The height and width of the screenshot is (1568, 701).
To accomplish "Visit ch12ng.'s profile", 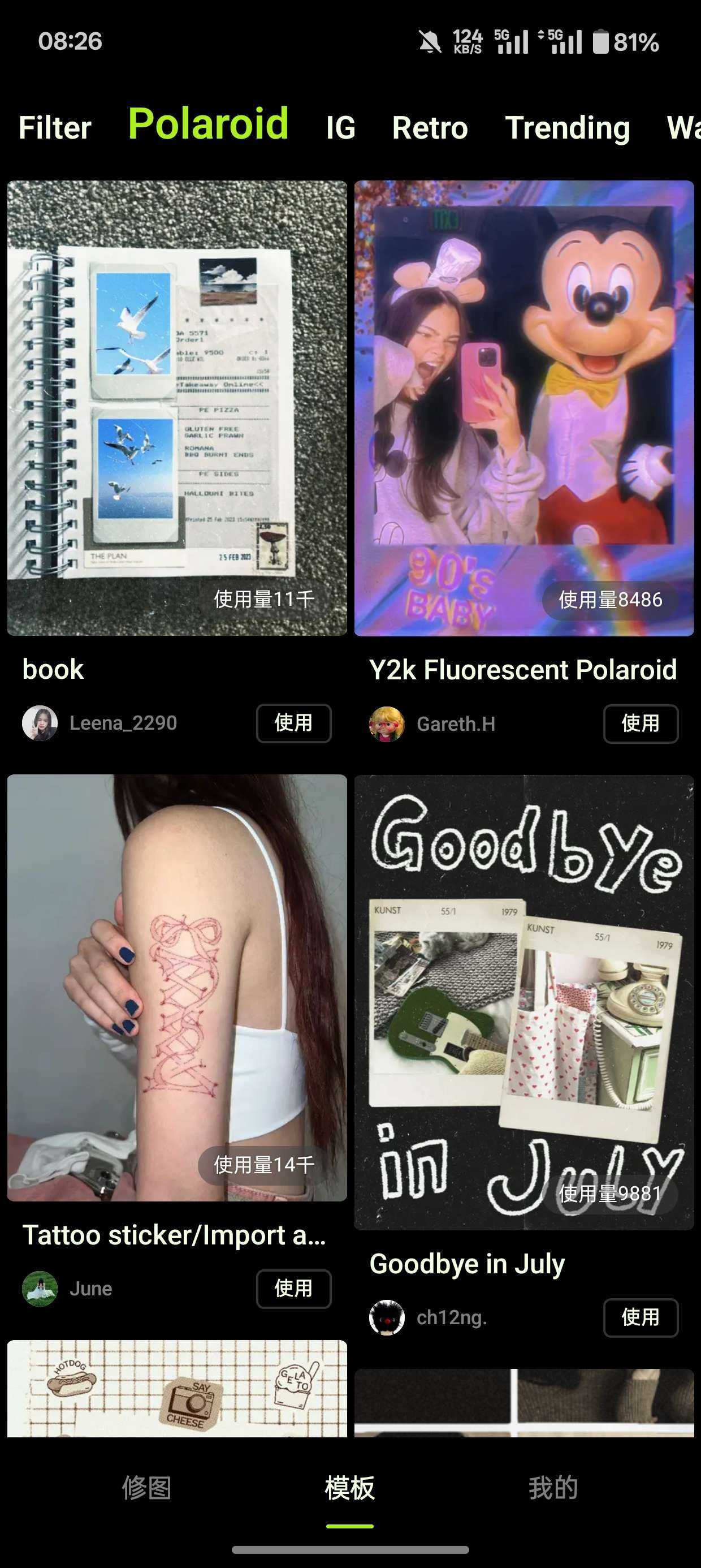I will click(429, 1318).
